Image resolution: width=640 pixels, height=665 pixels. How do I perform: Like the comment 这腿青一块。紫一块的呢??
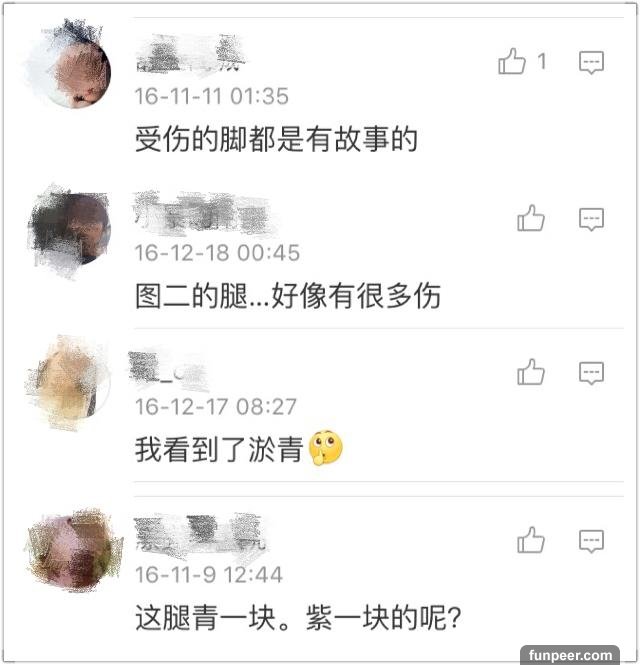pos(531,541)
